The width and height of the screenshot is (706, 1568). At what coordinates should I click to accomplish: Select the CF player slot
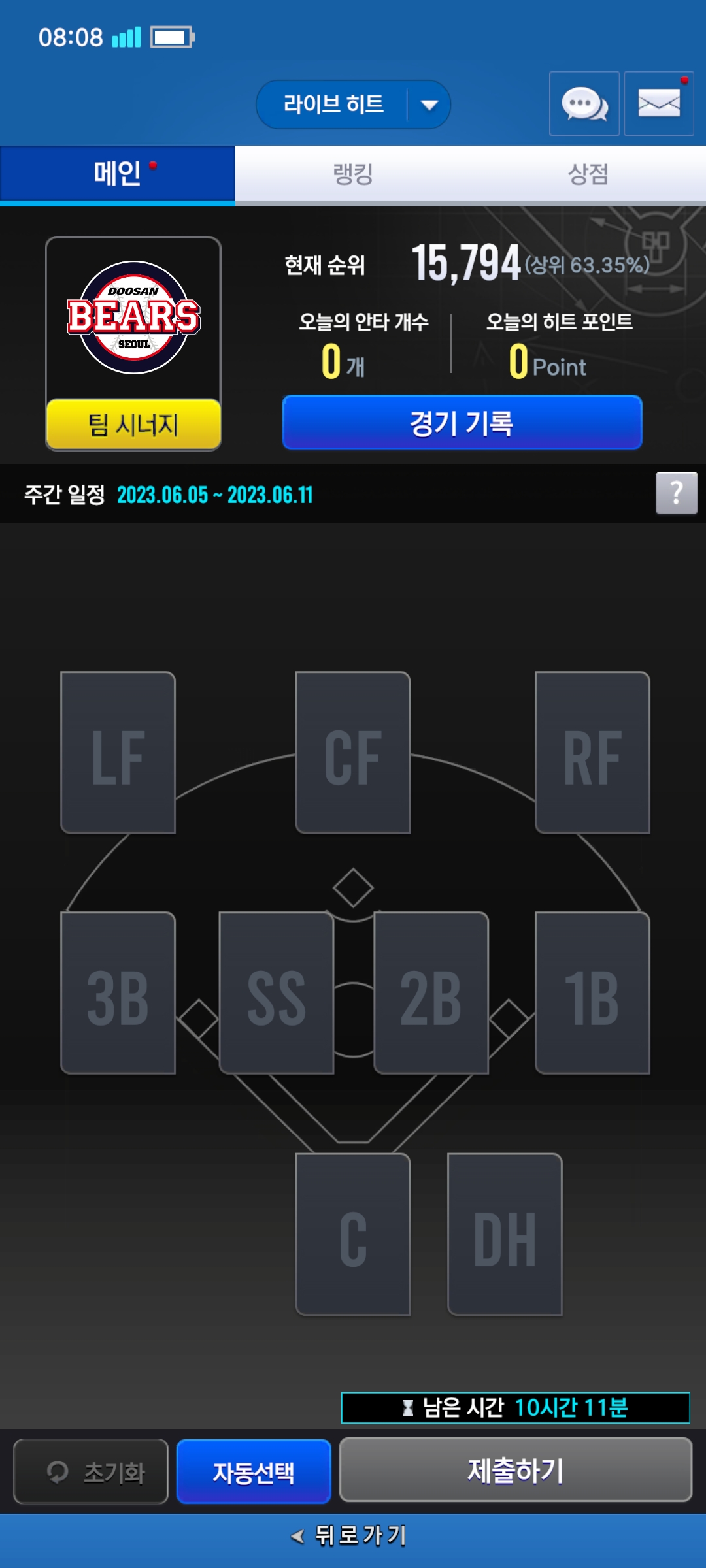353,753
